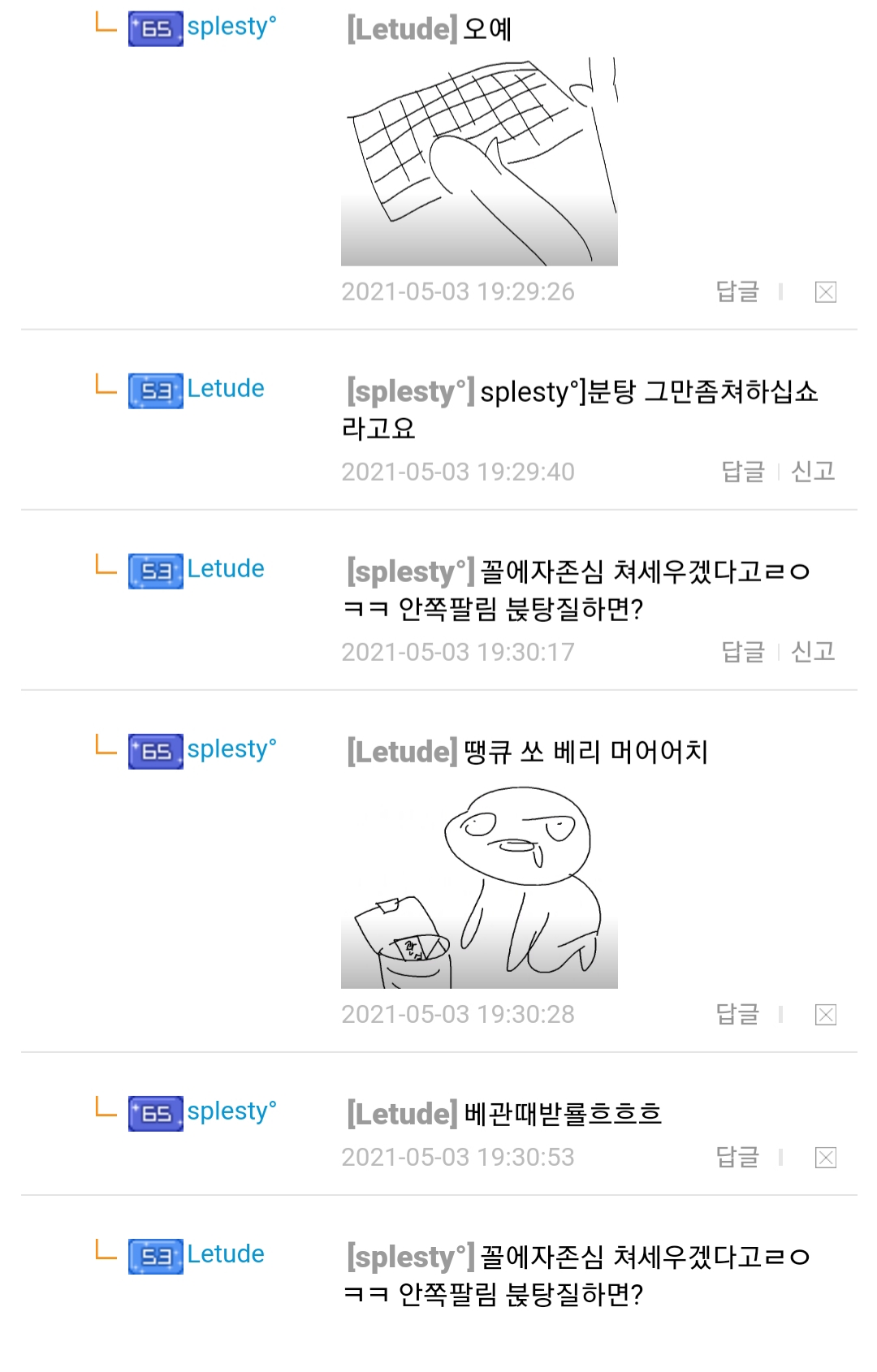This screenshot has height=1372, width=877.
Task: Report Letude's 19:29:40 comment
Action: click(x=813, y=472)
